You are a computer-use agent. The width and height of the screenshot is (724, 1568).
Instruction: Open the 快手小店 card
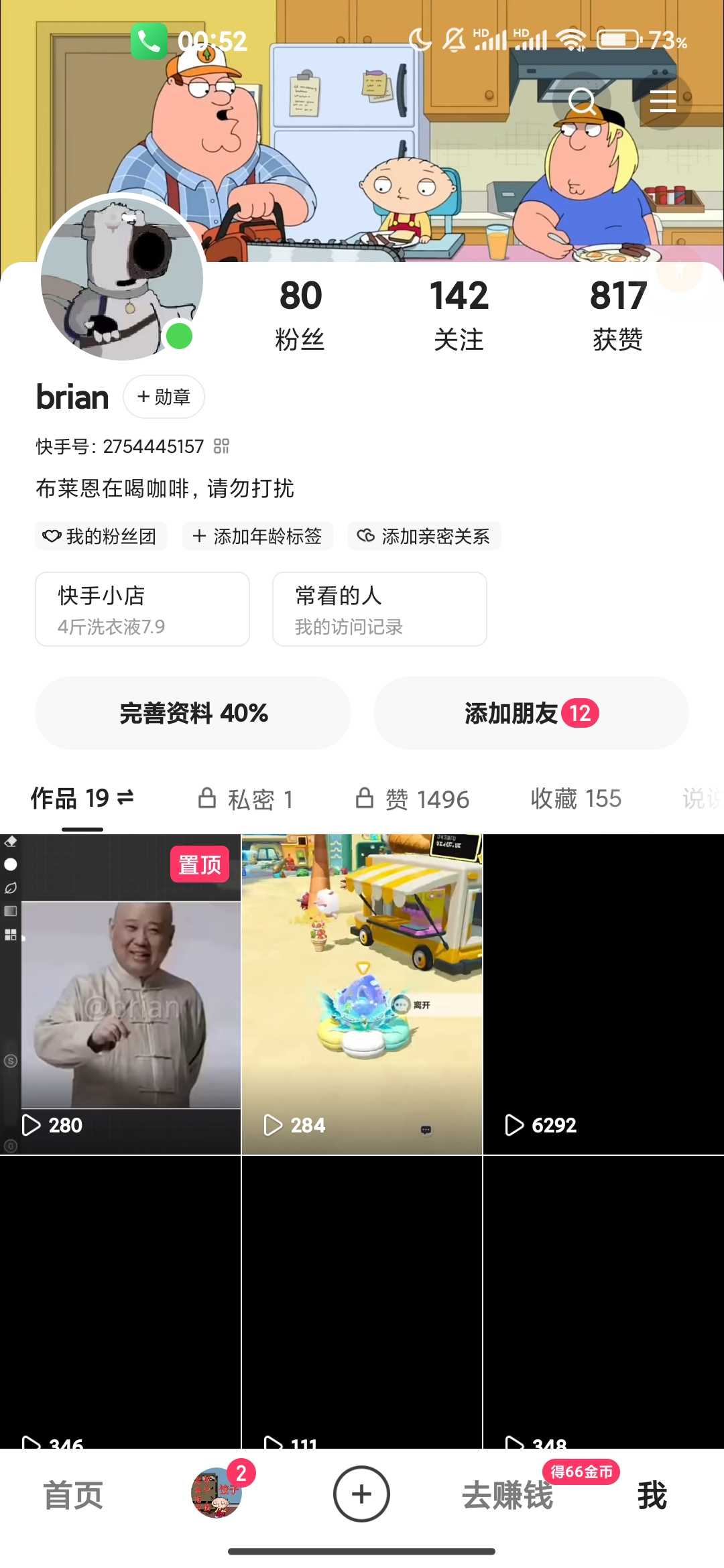pyautogui.click(x=142, y=609)
